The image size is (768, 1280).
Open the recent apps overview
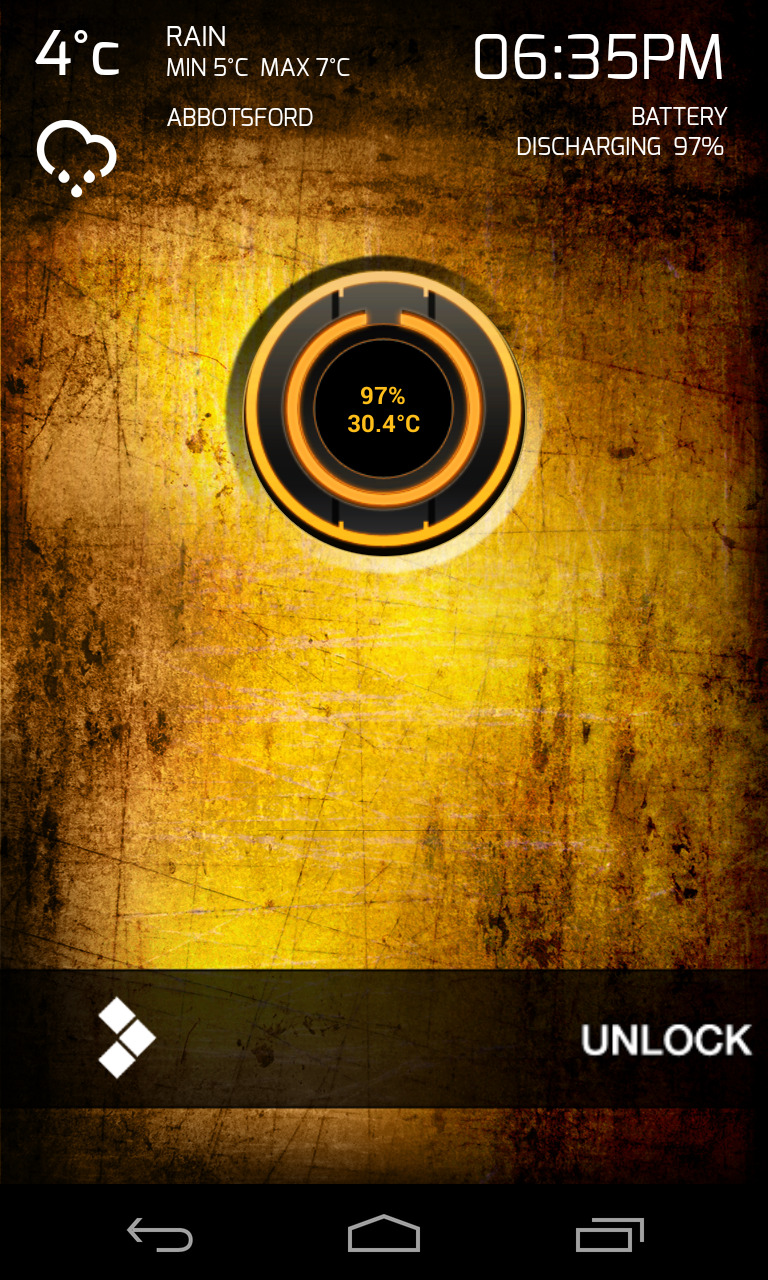[609, 1235]
